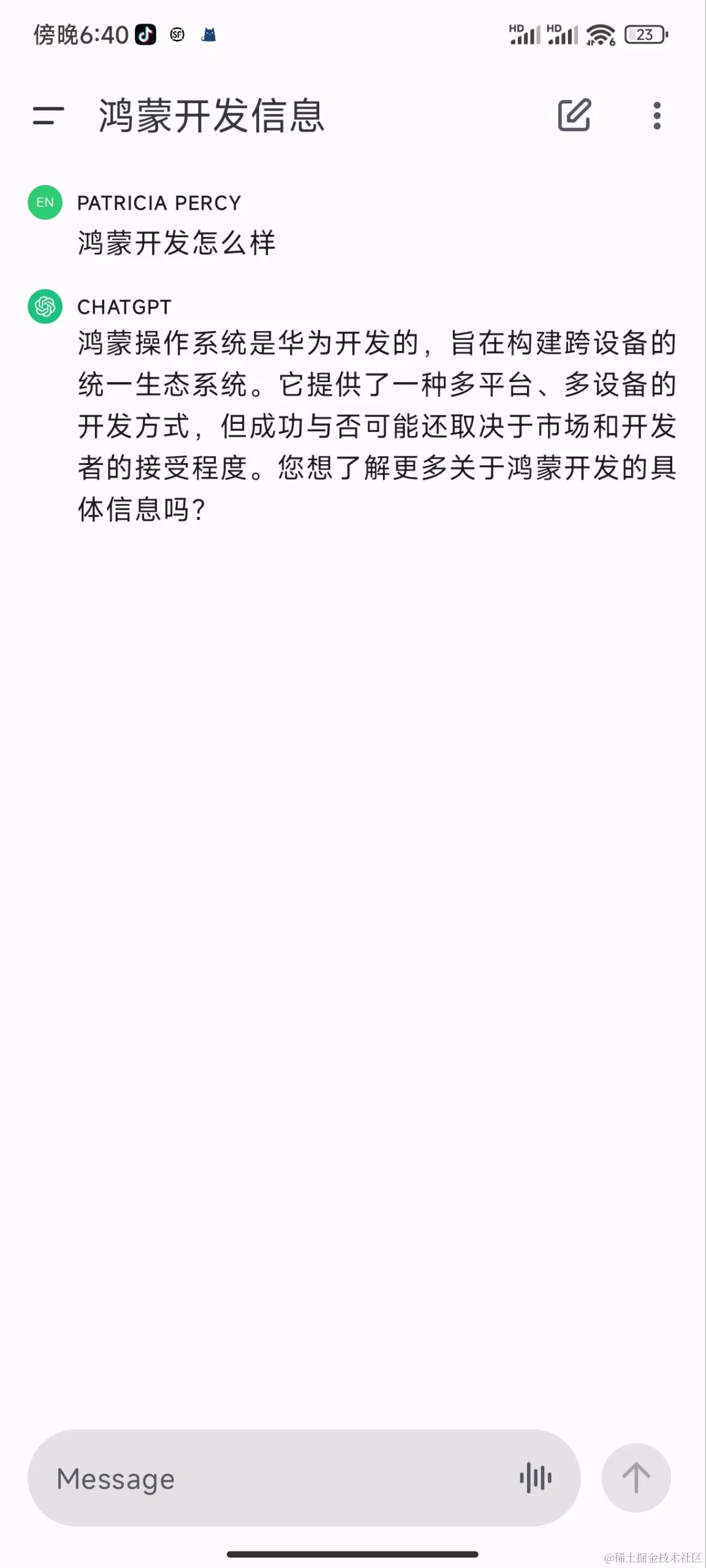Click the EN avatar of Patricia Percy

point(45,202)
